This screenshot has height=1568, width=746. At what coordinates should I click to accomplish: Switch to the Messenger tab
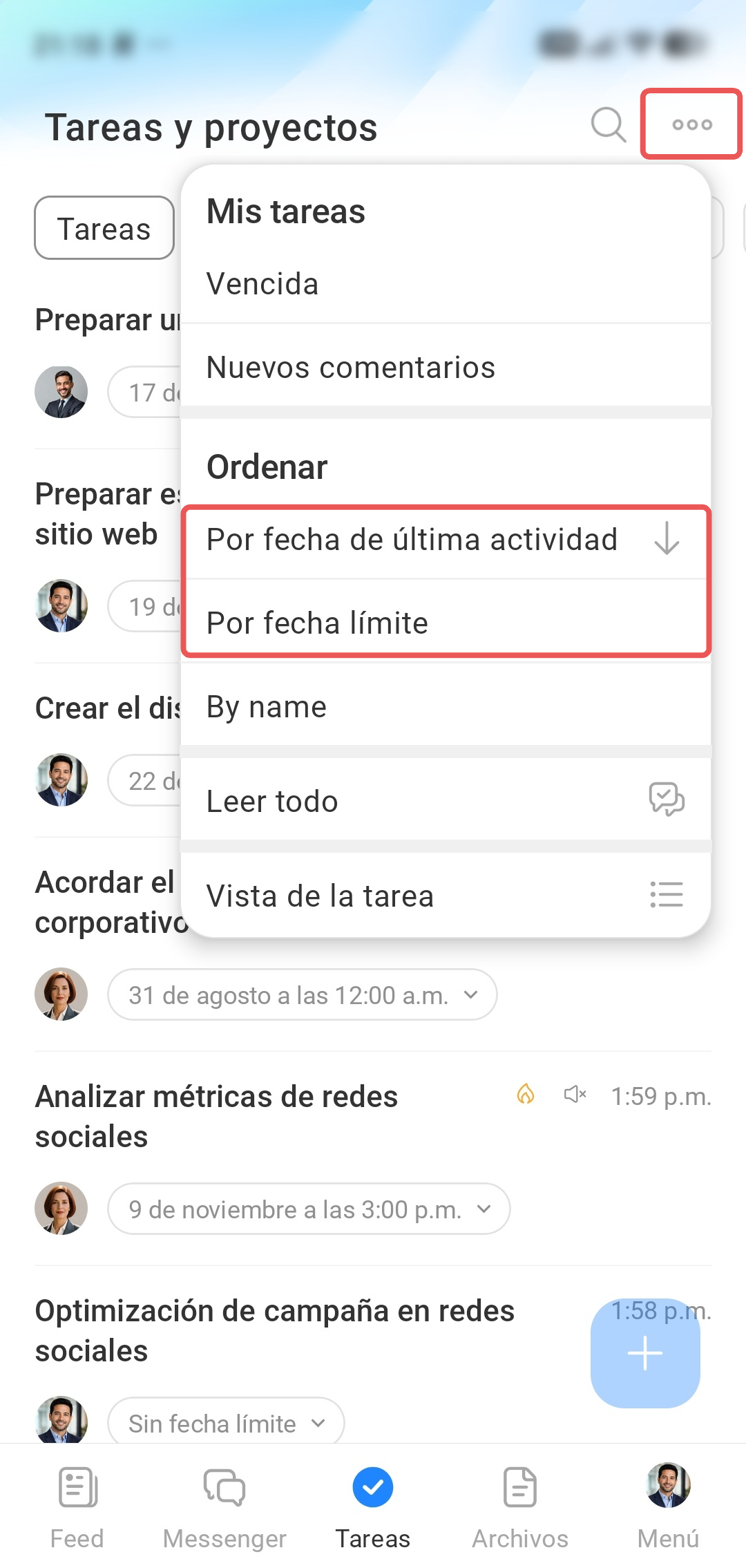(x=224, y=1508)
